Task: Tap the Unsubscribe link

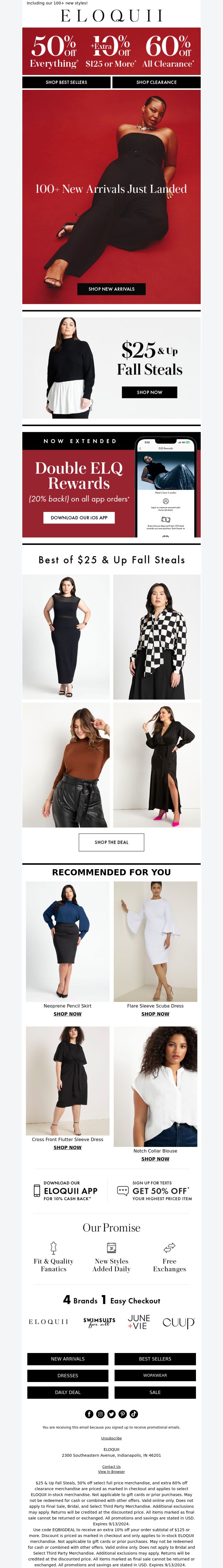Action: coord(111,1438)
